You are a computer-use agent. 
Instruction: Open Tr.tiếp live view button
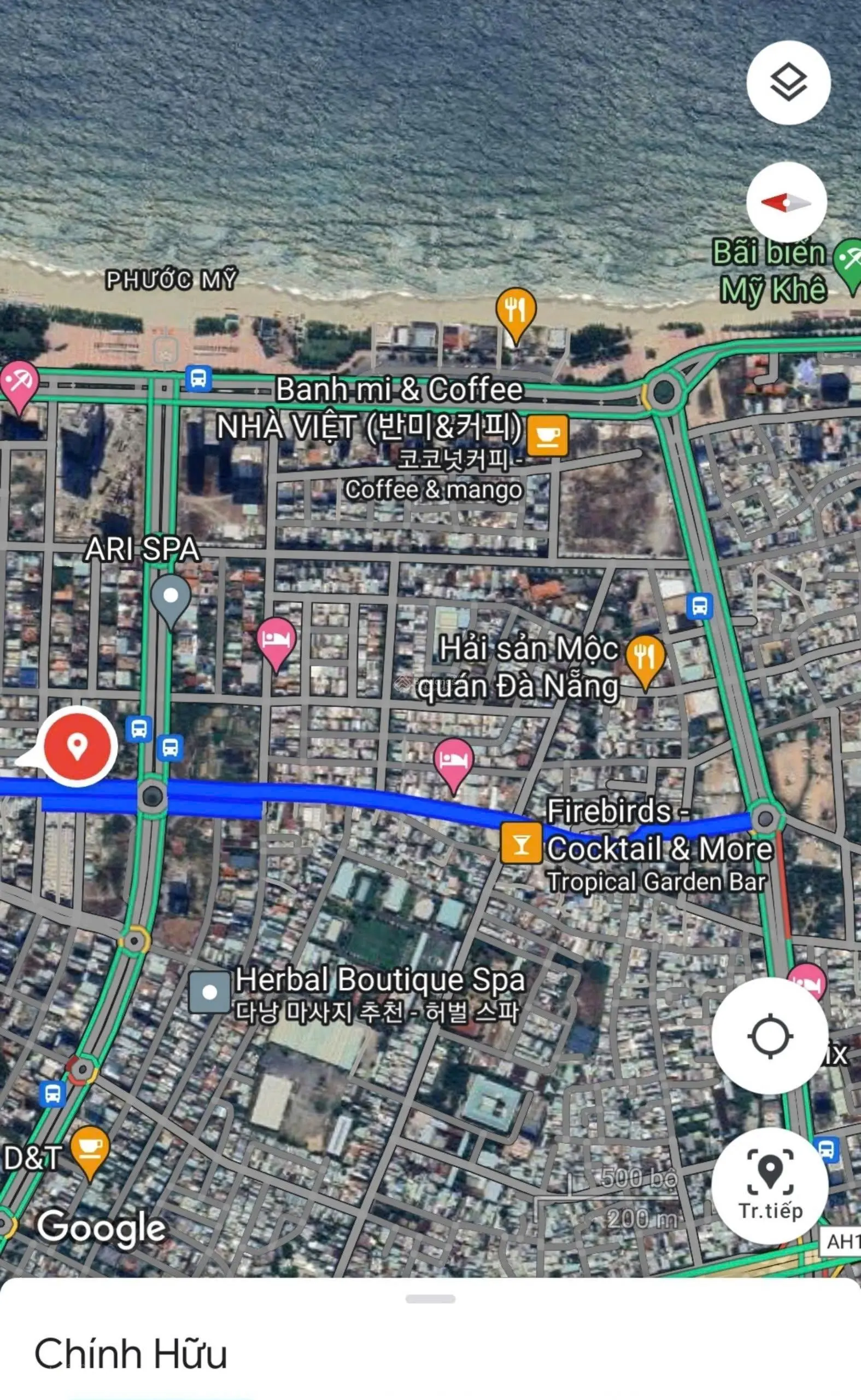[770, 1185]
